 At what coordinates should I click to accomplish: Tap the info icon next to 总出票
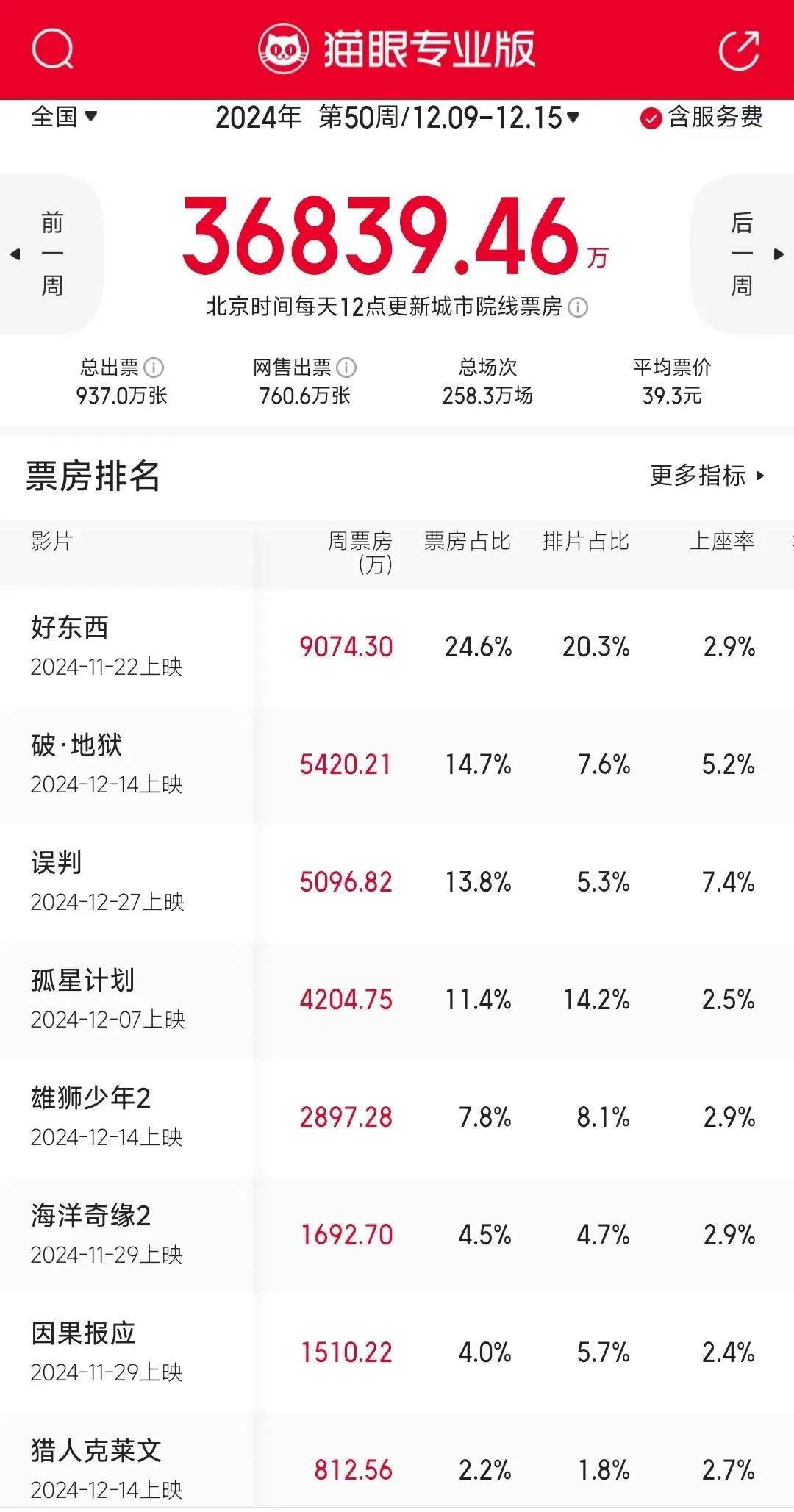click(154, 367)
